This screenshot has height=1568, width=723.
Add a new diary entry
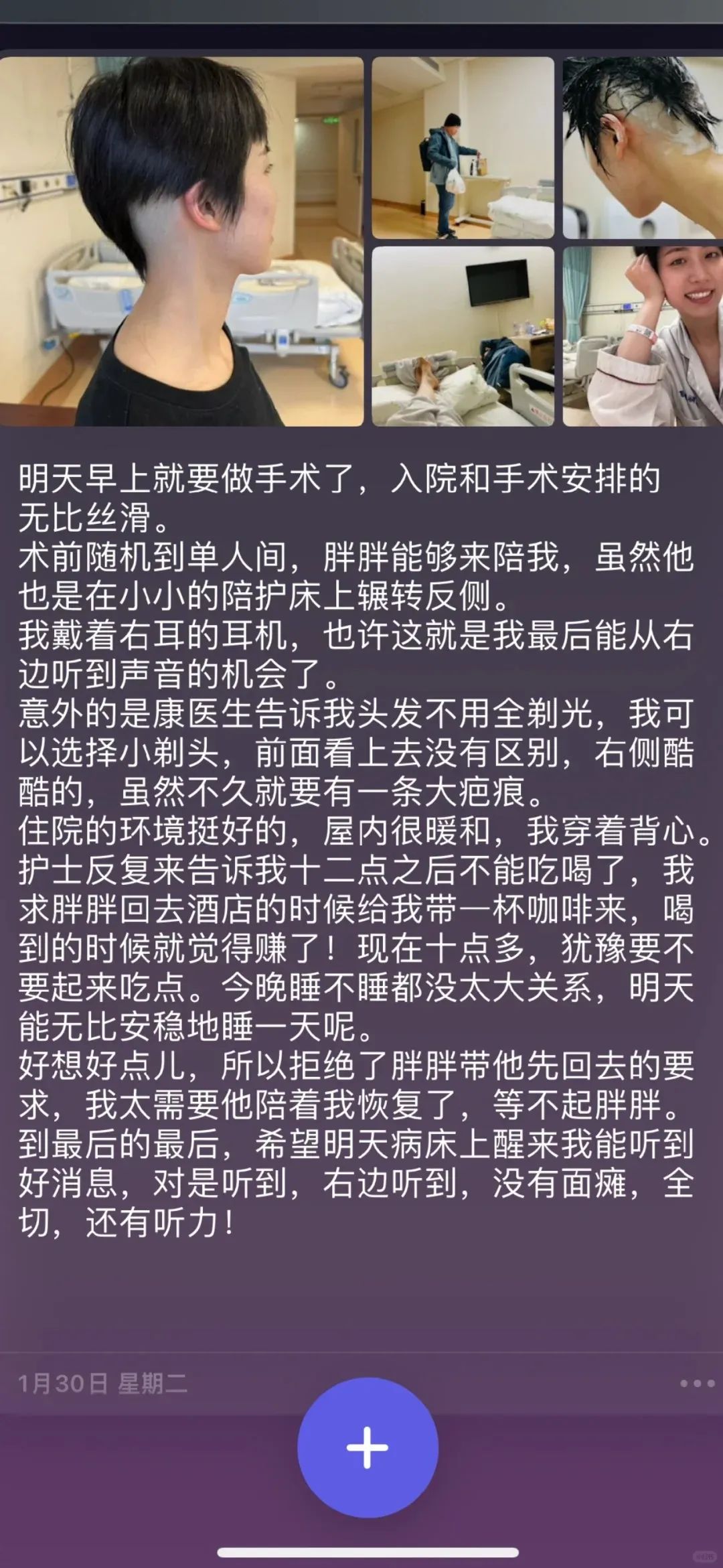coord(368,1447)
